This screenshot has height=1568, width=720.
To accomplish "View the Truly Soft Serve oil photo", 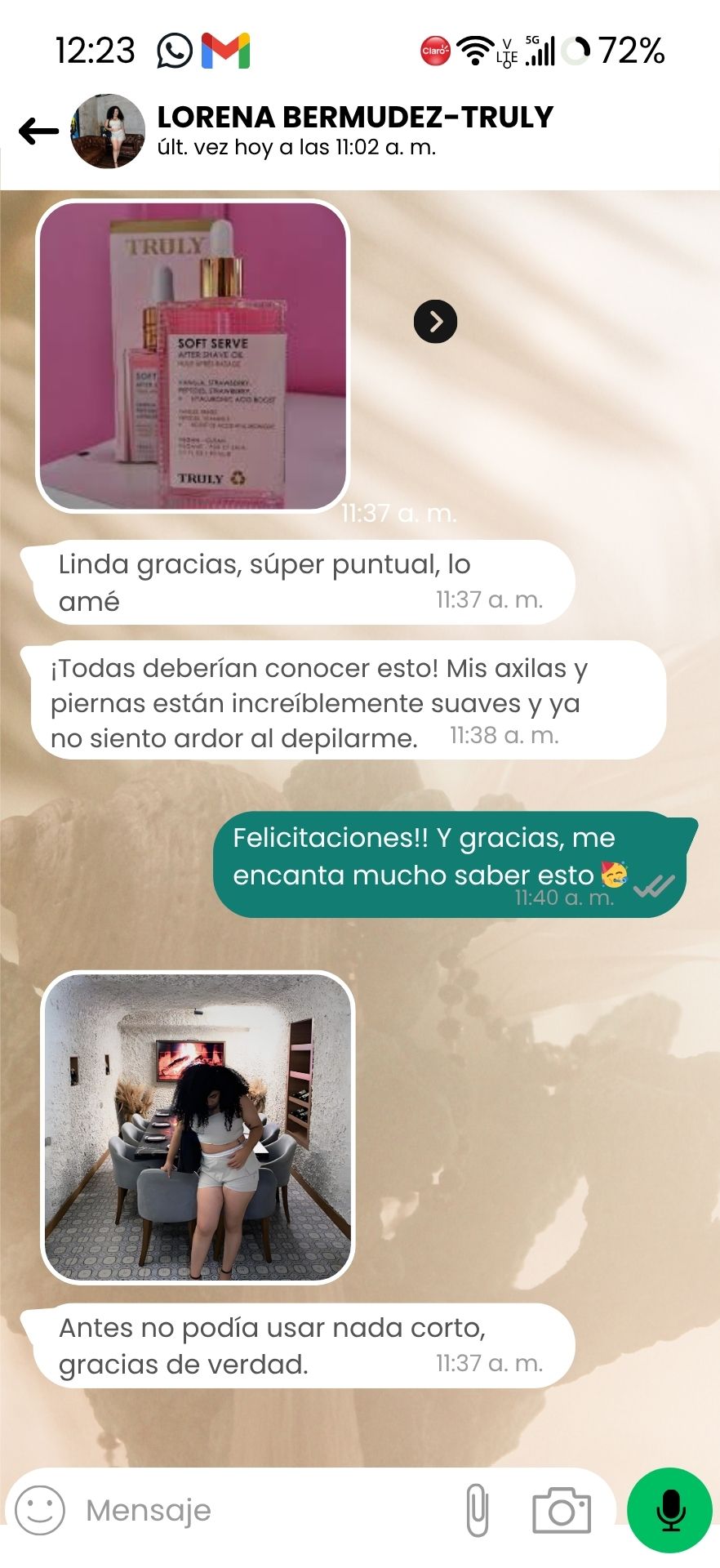I will (193, 356).
